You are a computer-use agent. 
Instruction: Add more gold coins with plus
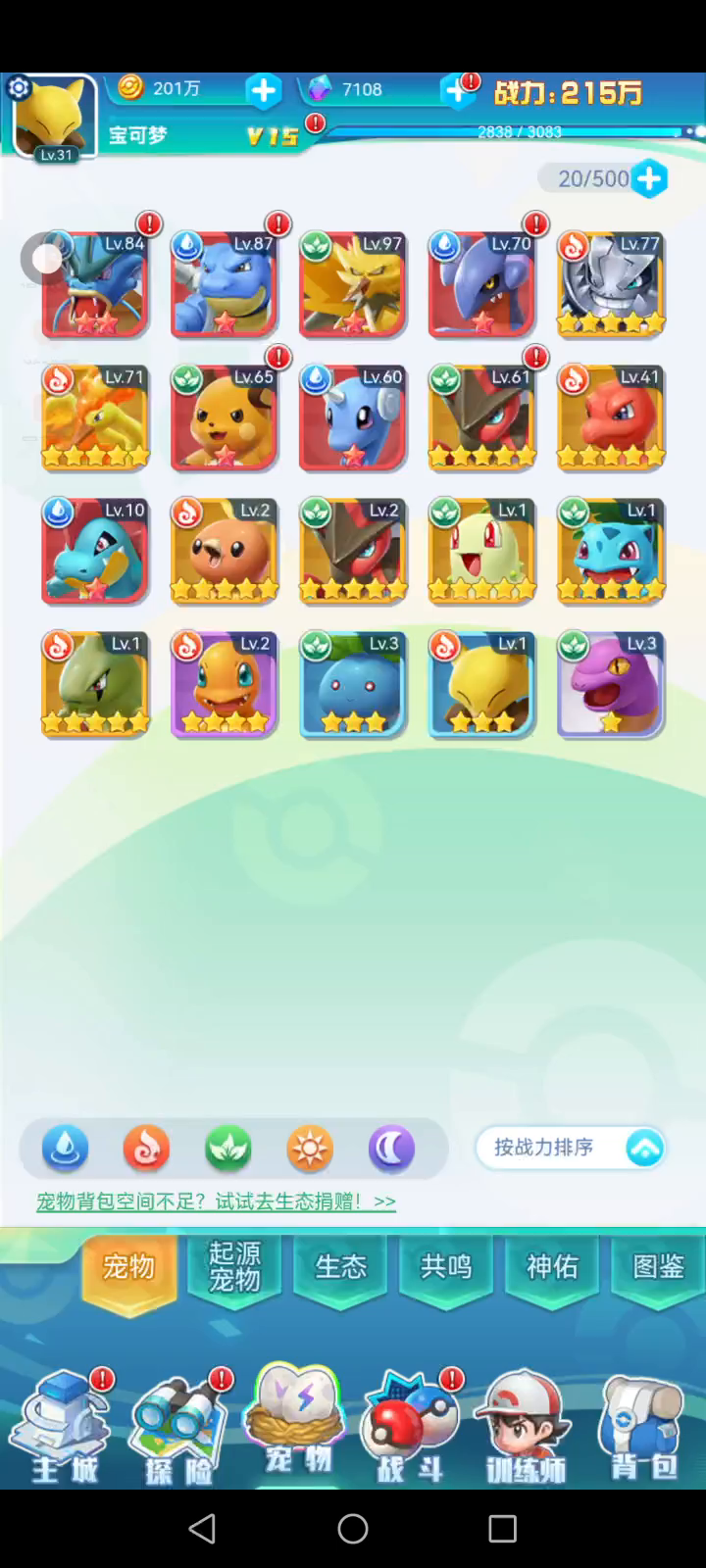click(x=263, y=90)
